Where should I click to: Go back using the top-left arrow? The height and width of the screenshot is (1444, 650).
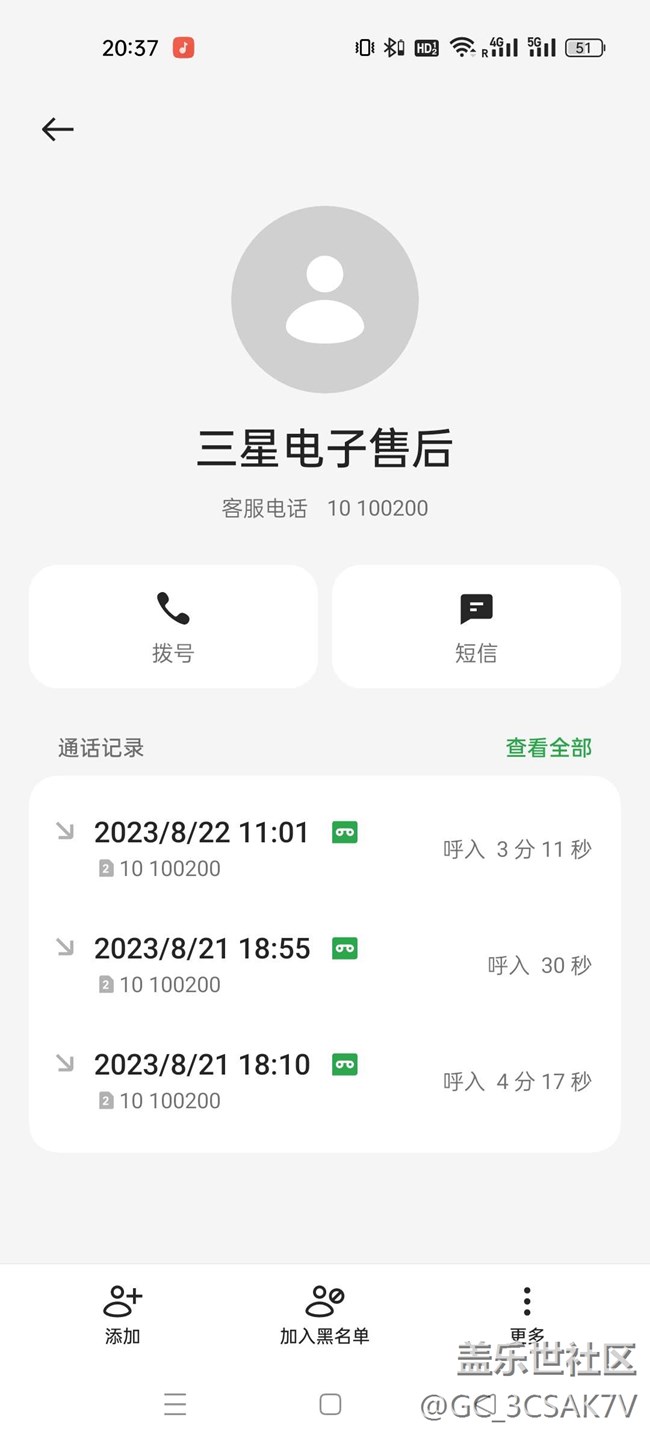(58, 129)
